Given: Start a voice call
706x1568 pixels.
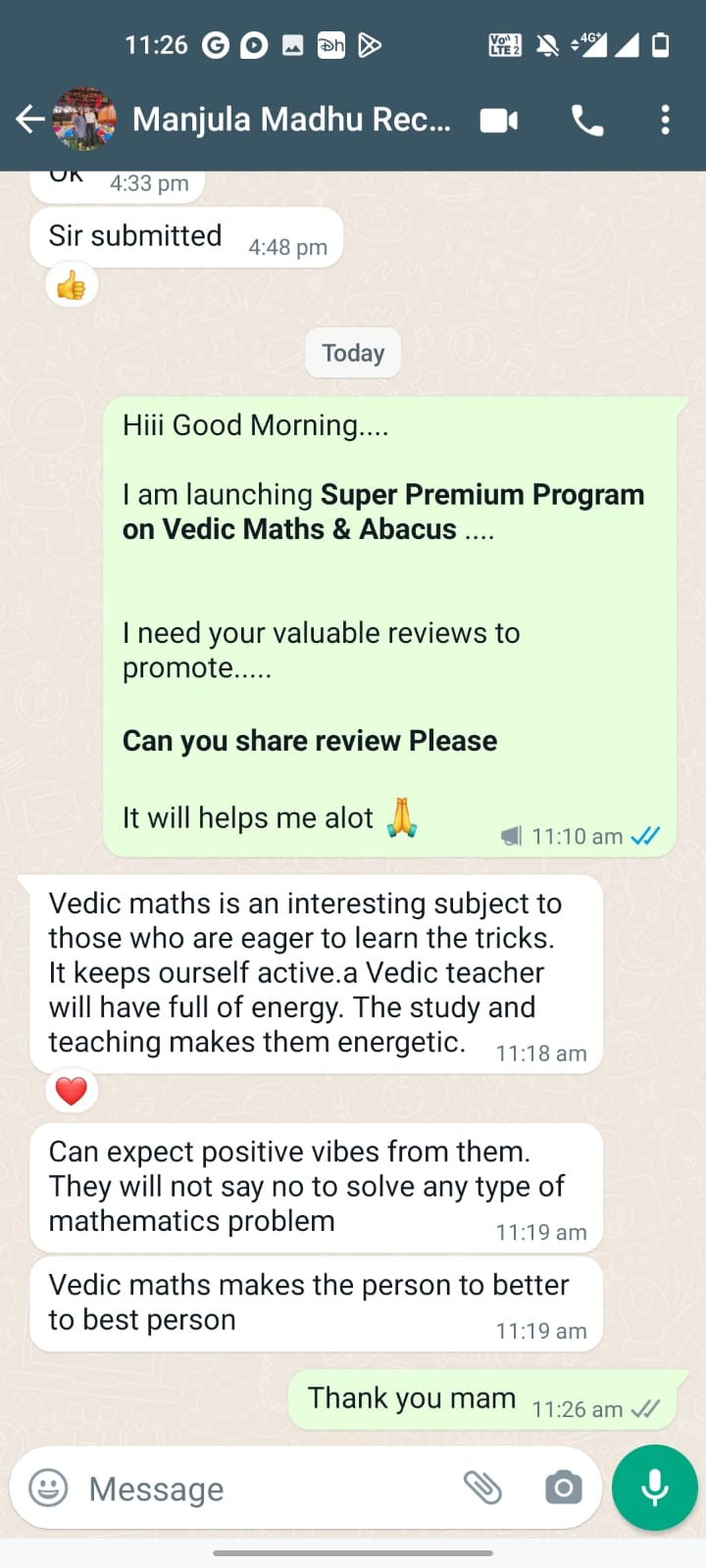Looking at the screenshot, I should pyautogui.click(x=587, y=121).
